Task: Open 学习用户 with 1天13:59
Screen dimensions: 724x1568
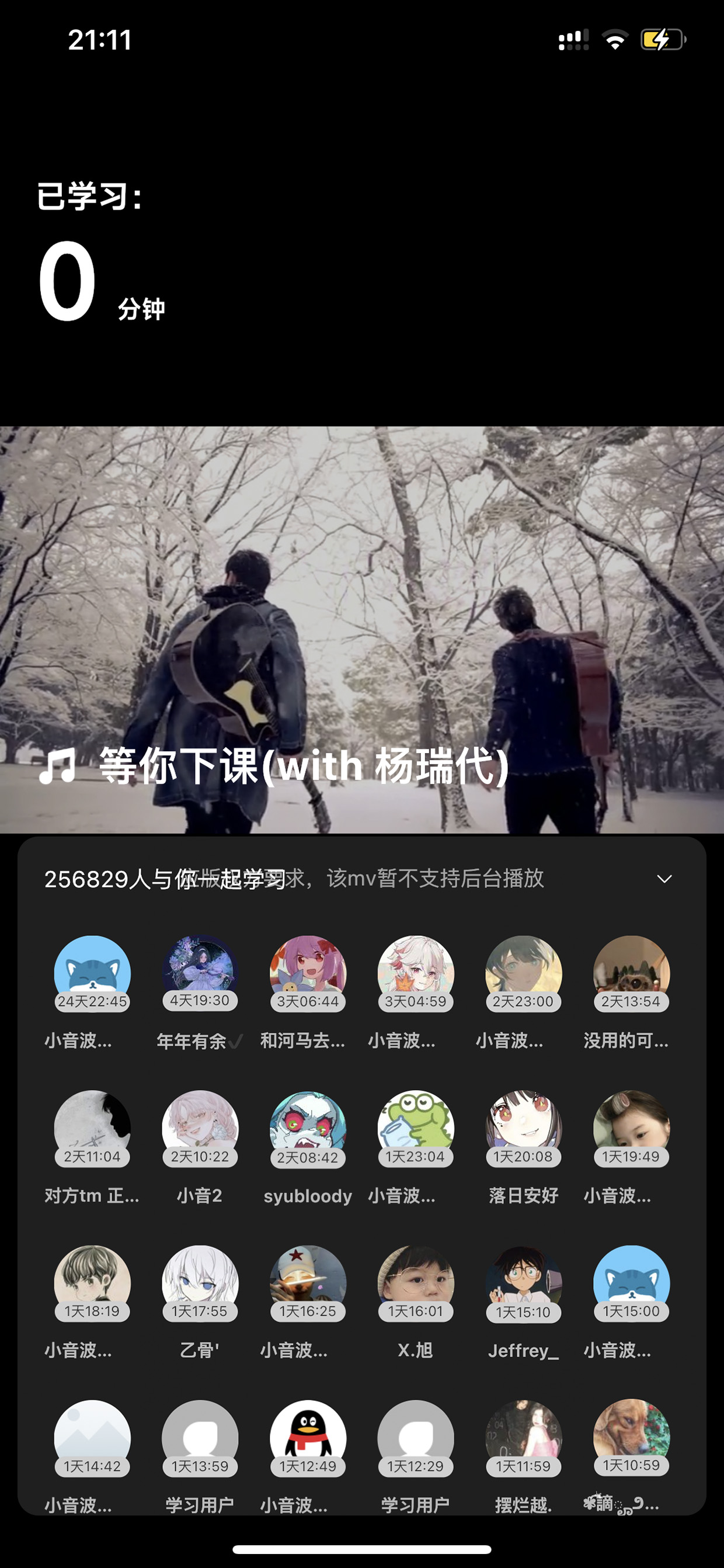Action: tap(200, 1438)
